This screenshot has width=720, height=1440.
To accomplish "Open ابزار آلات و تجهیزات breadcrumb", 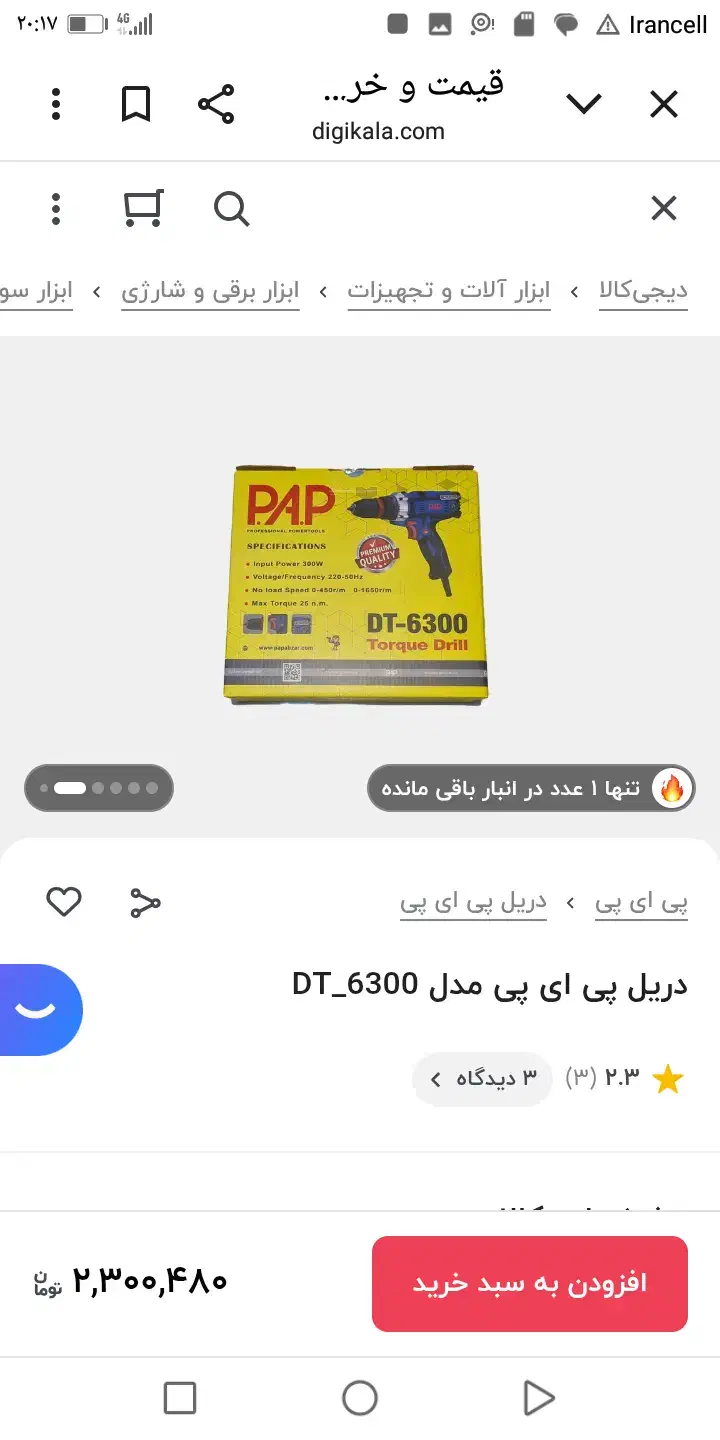I will [x=449, y=291].
